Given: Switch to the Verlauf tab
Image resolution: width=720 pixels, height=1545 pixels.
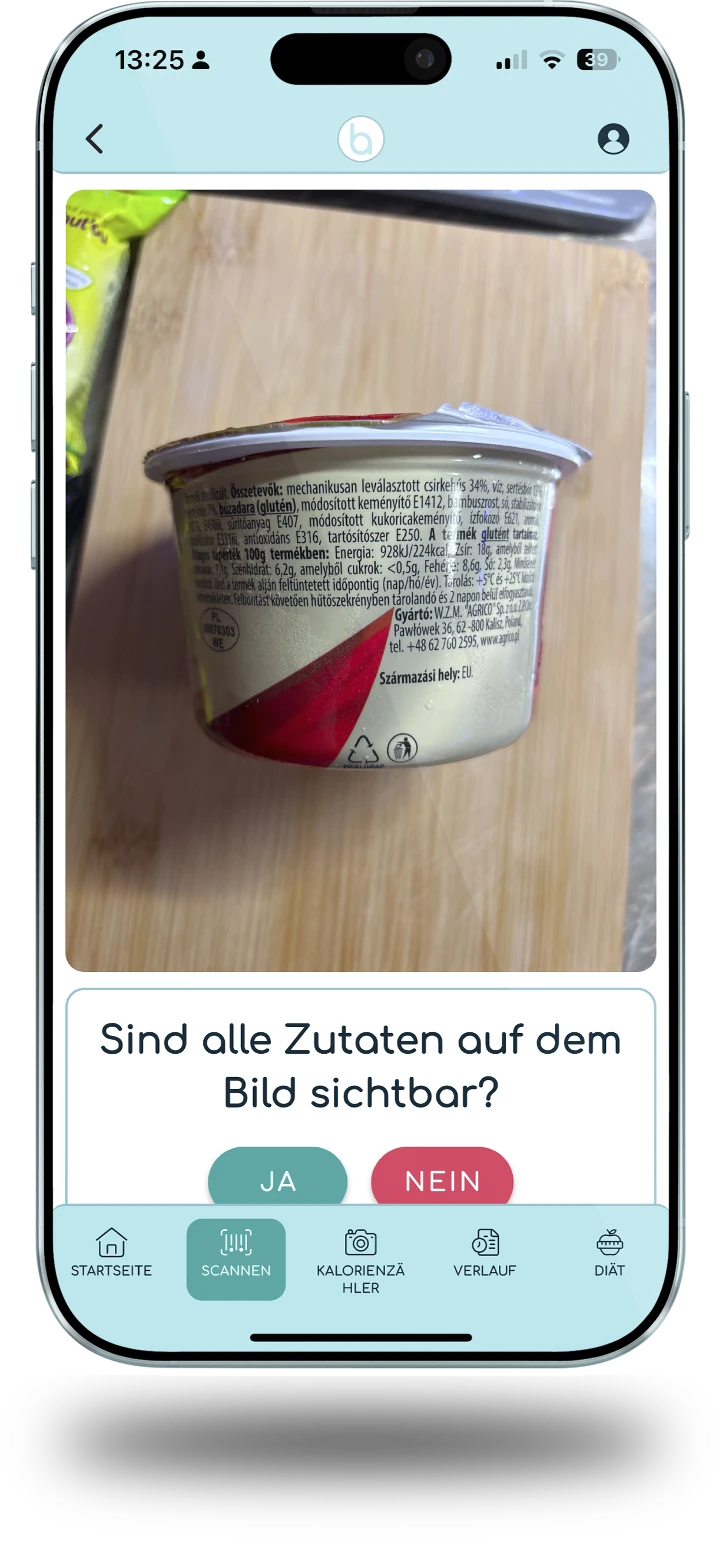Looking at the screenshot, I should click(485, 1254).
